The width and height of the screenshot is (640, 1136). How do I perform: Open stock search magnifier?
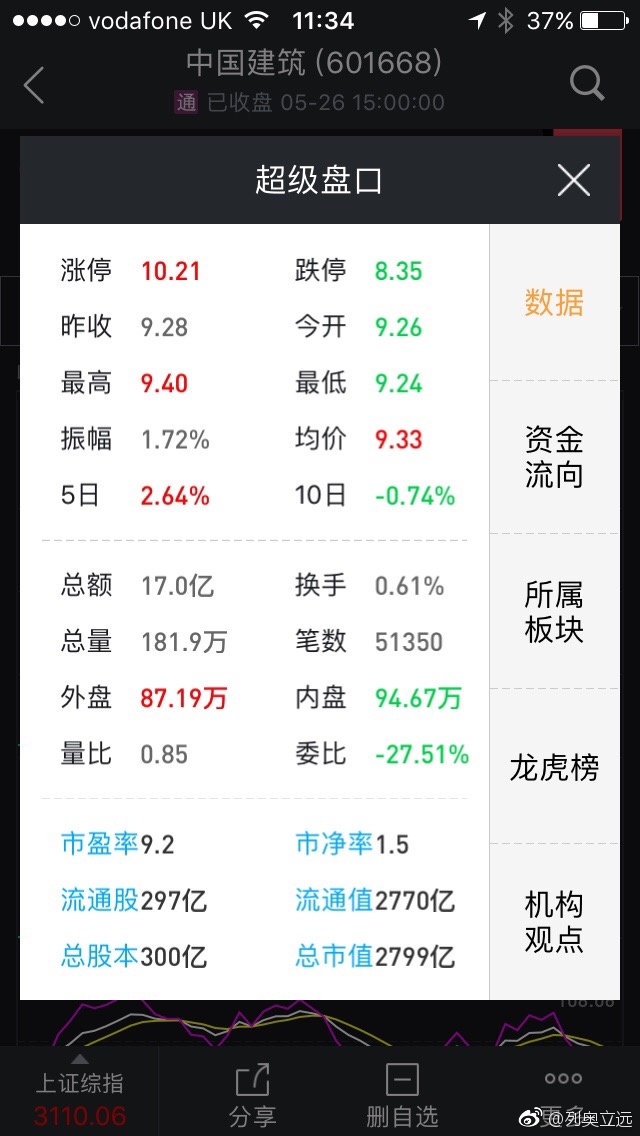click(587, 83)
